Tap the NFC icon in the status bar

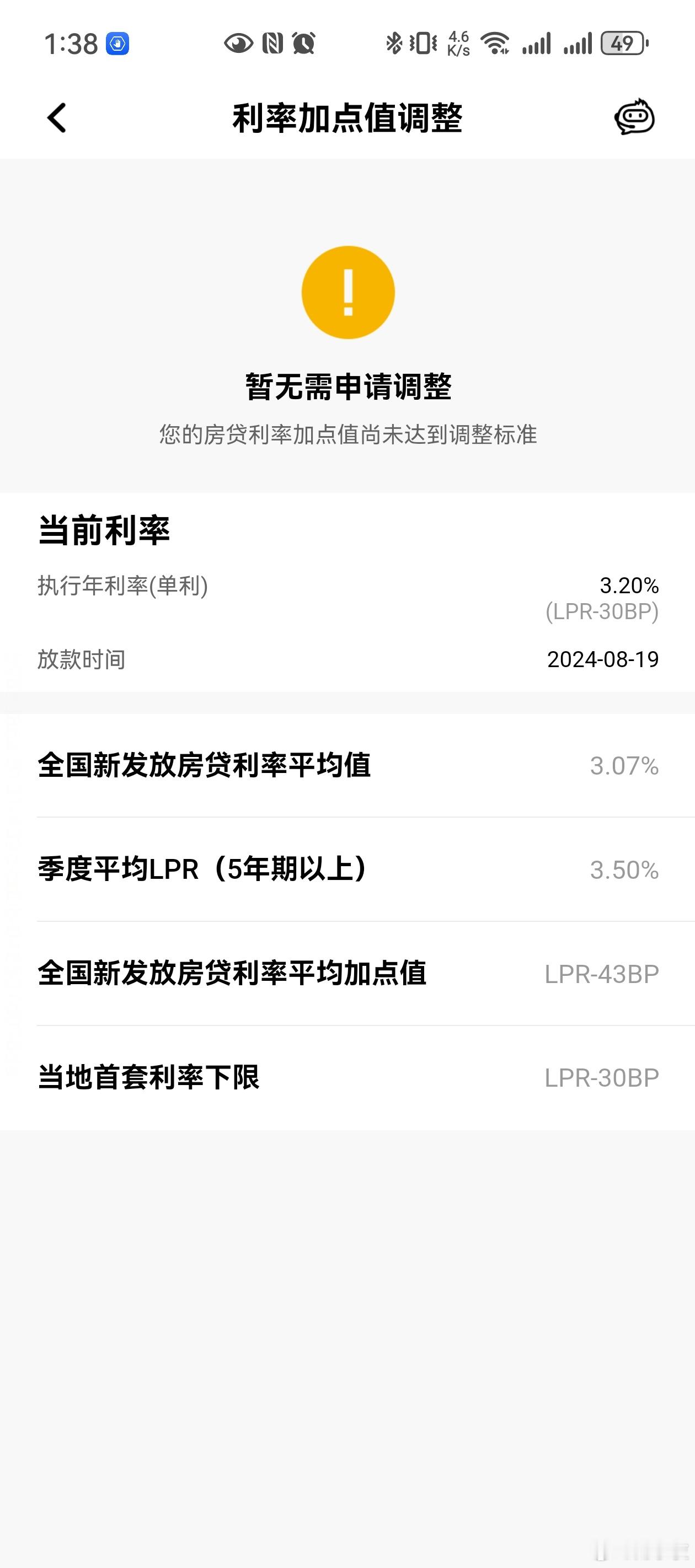click(274, 43)
